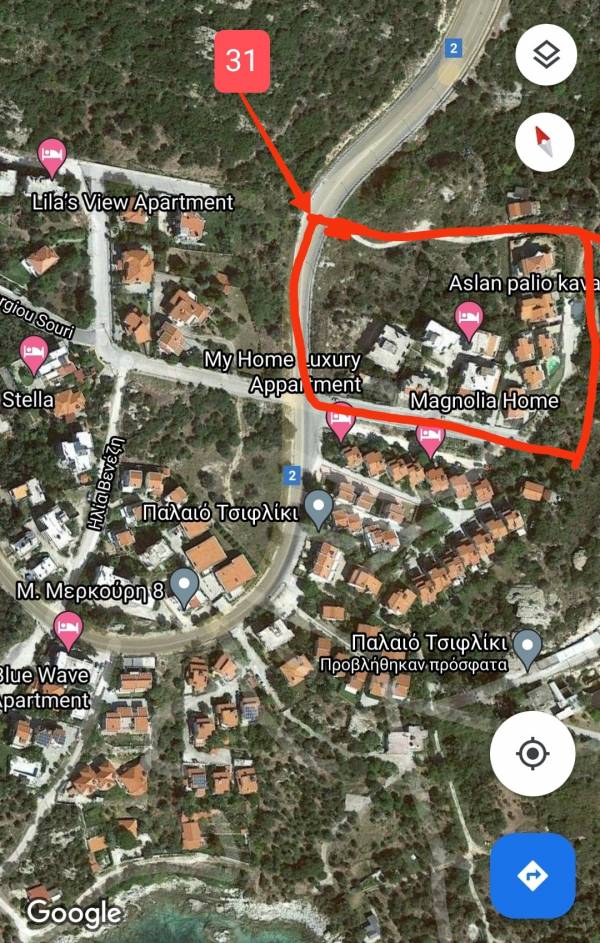
Task: Open the map layers selector
Action: pos(545,55)
